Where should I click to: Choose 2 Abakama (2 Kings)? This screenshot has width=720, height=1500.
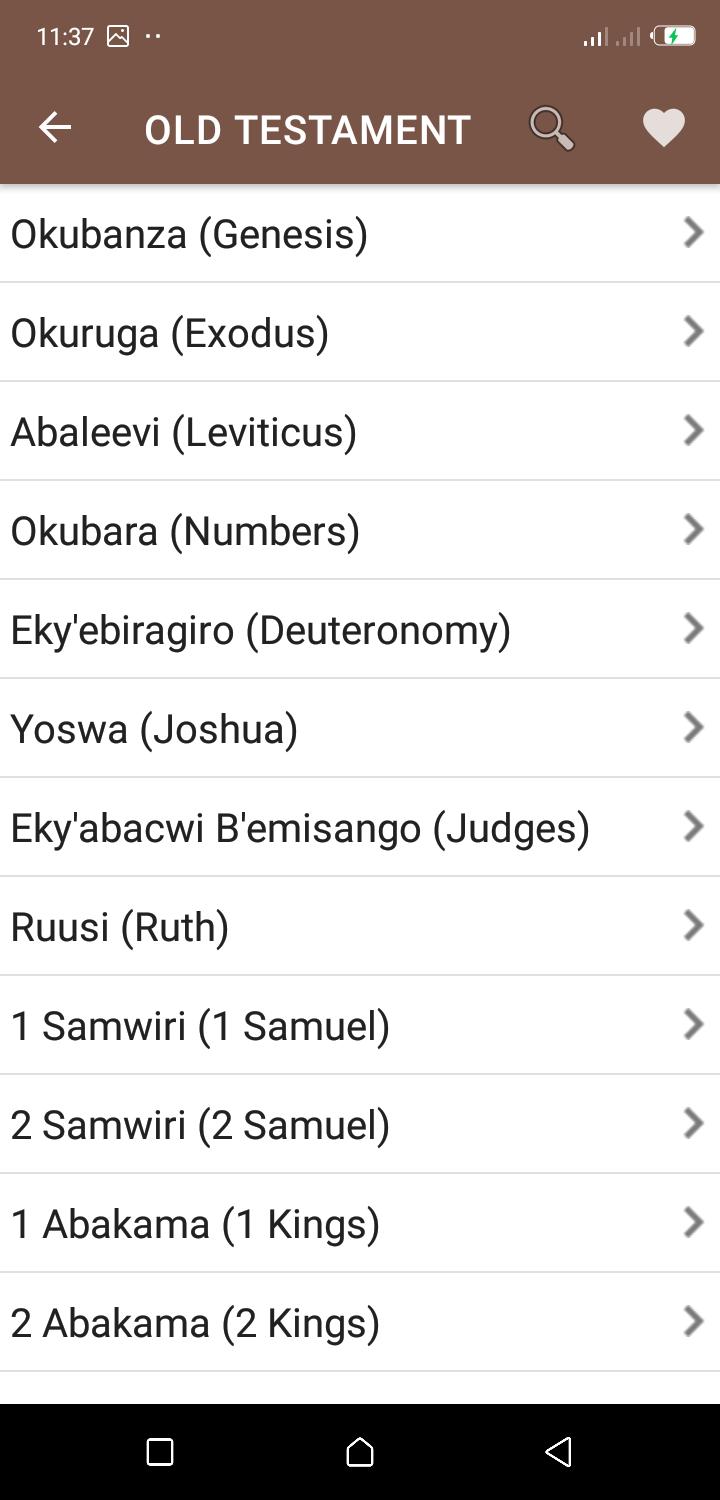pyautogui.click(x=360, y=1322)
